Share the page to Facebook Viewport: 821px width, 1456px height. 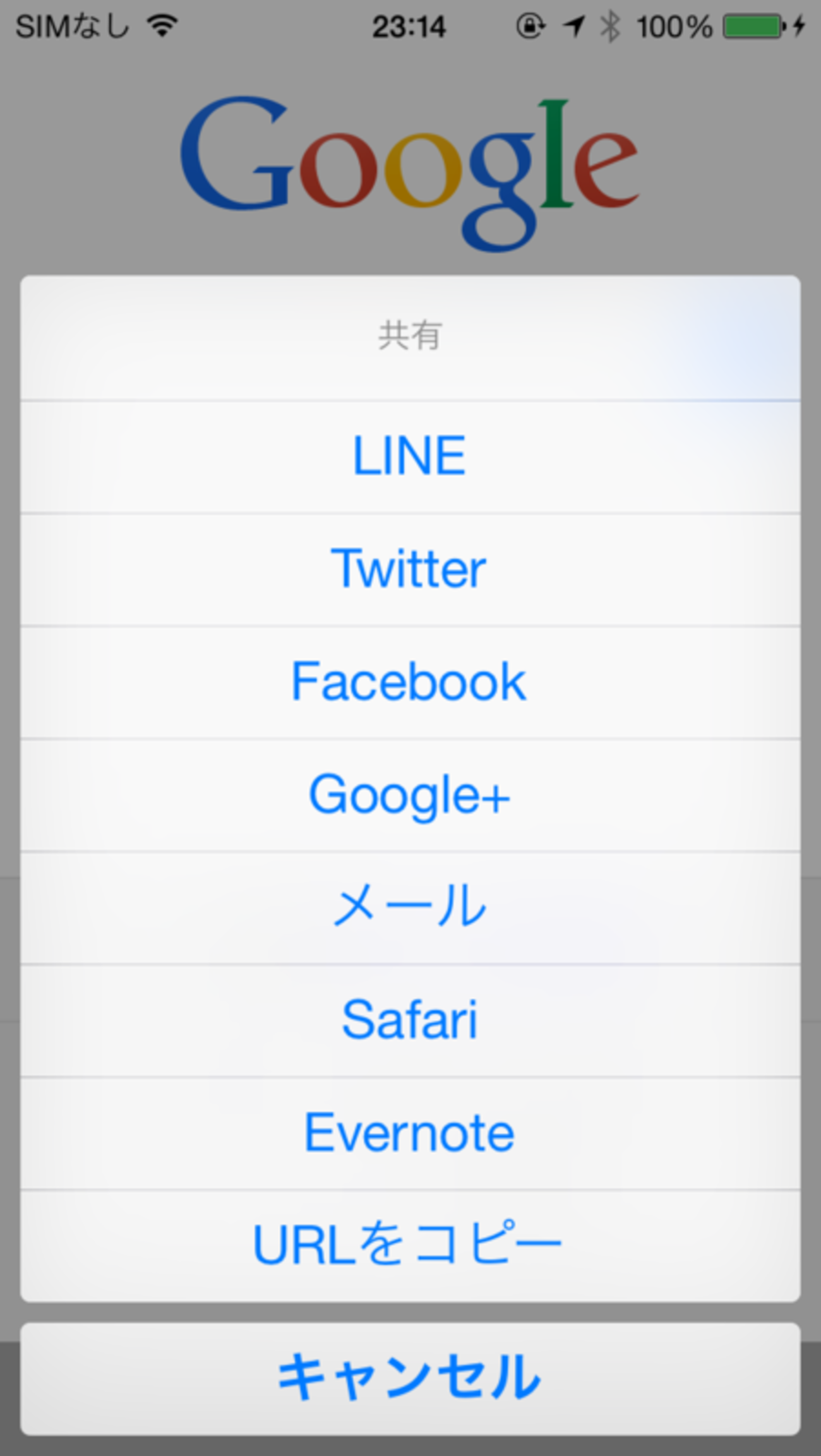pyautogui.click(x=410, y=682)
